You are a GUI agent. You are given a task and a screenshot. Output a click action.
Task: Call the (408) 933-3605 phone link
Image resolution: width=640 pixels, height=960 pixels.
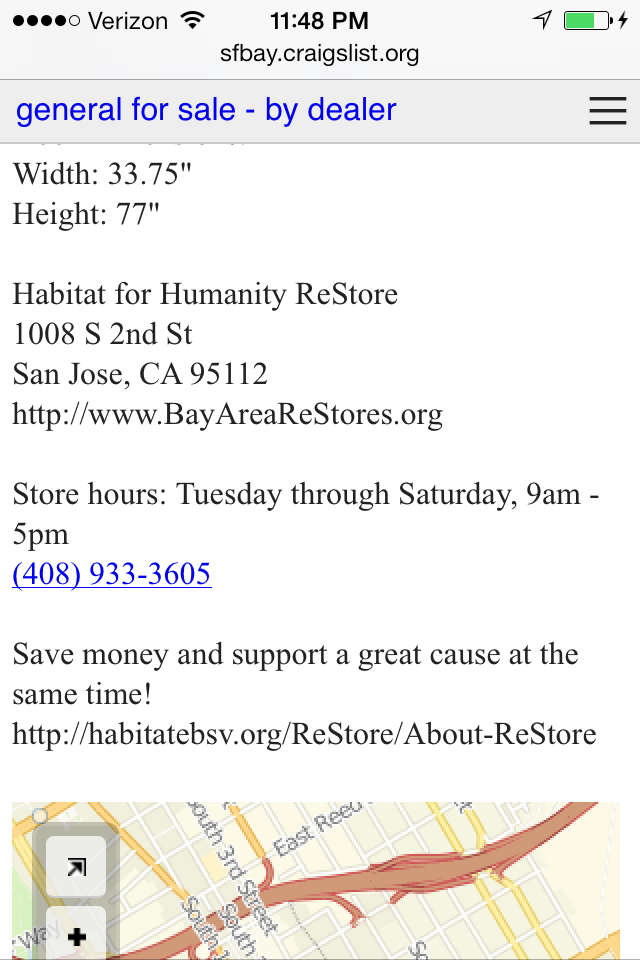coord(112,575)
